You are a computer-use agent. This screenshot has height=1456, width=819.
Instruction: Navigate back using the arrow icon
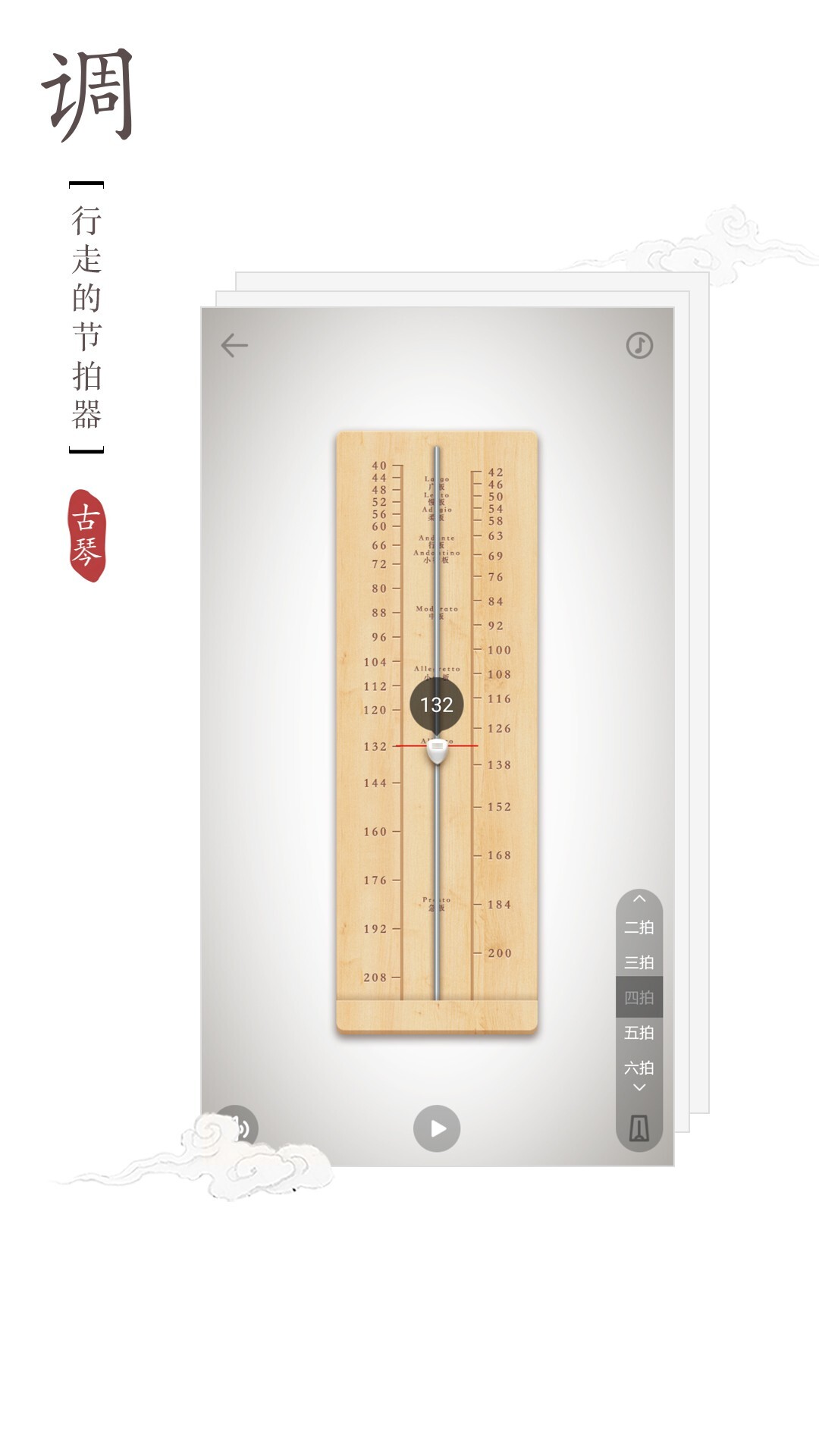pos(234,344)
